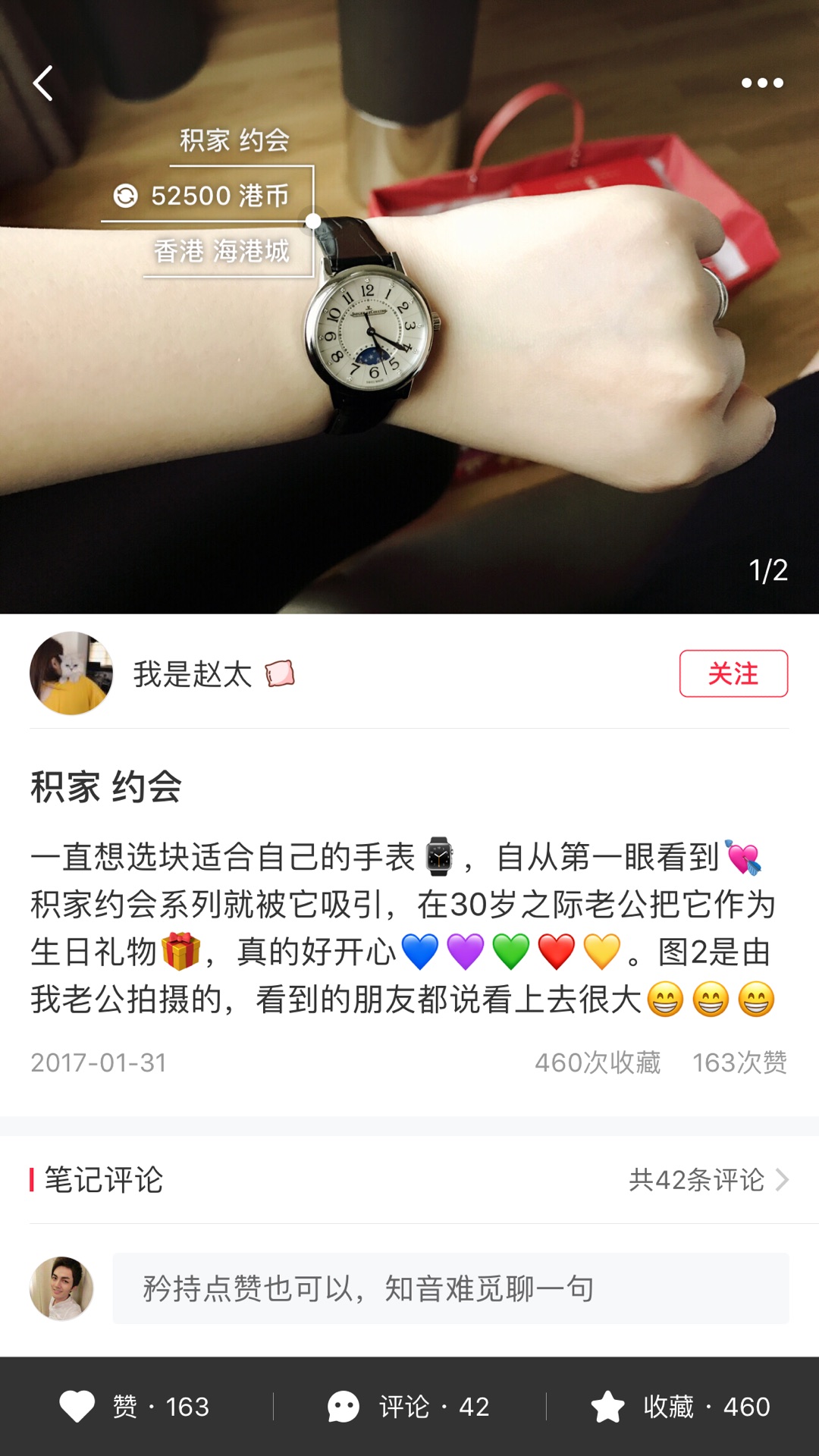This screenshot has width=819, height=1456.
Task: Open 我是赵太's profile avatar
Action: click(71, 673)
